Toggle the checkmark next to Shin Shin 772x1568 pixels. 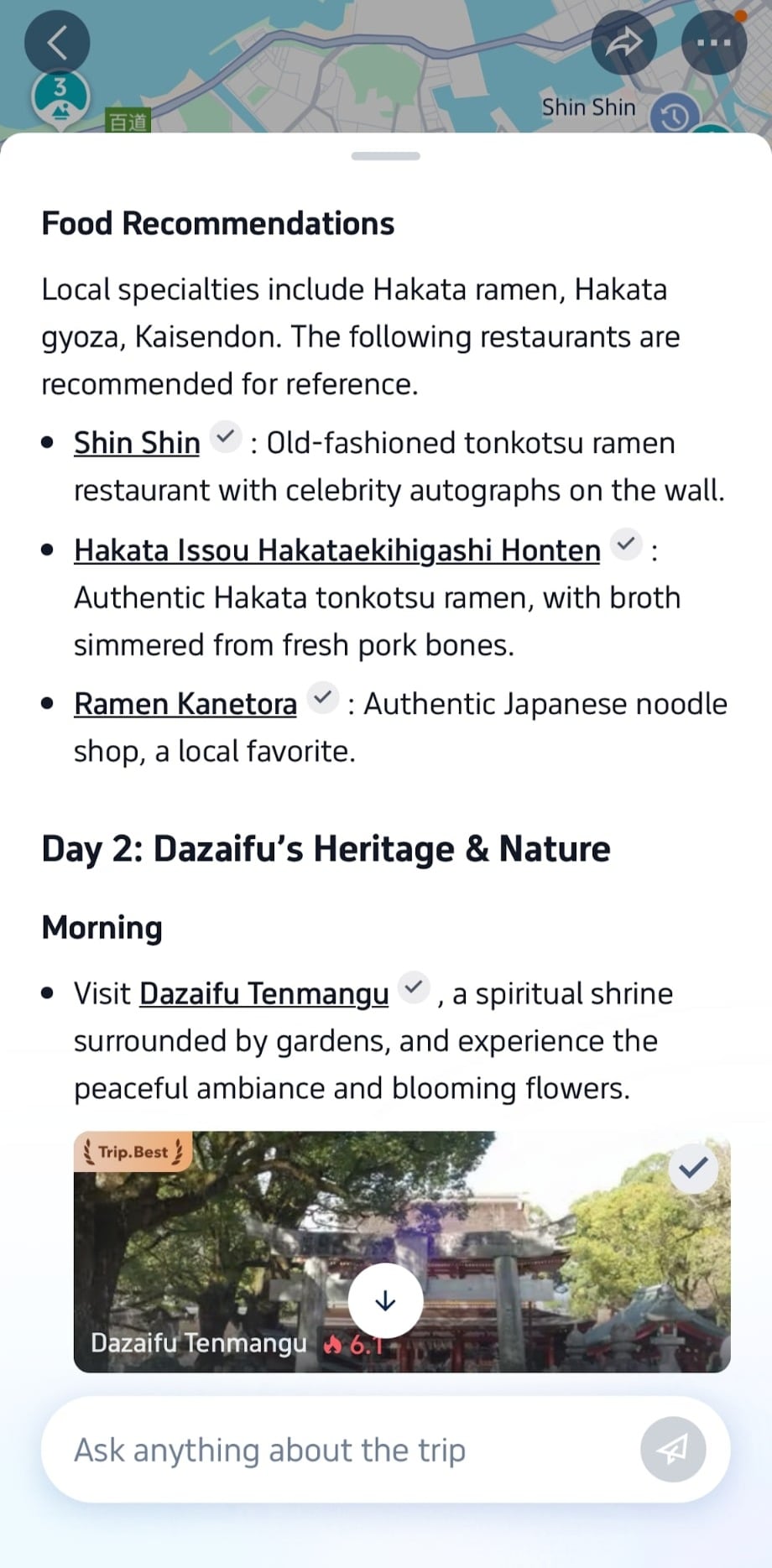pos(225,437)
